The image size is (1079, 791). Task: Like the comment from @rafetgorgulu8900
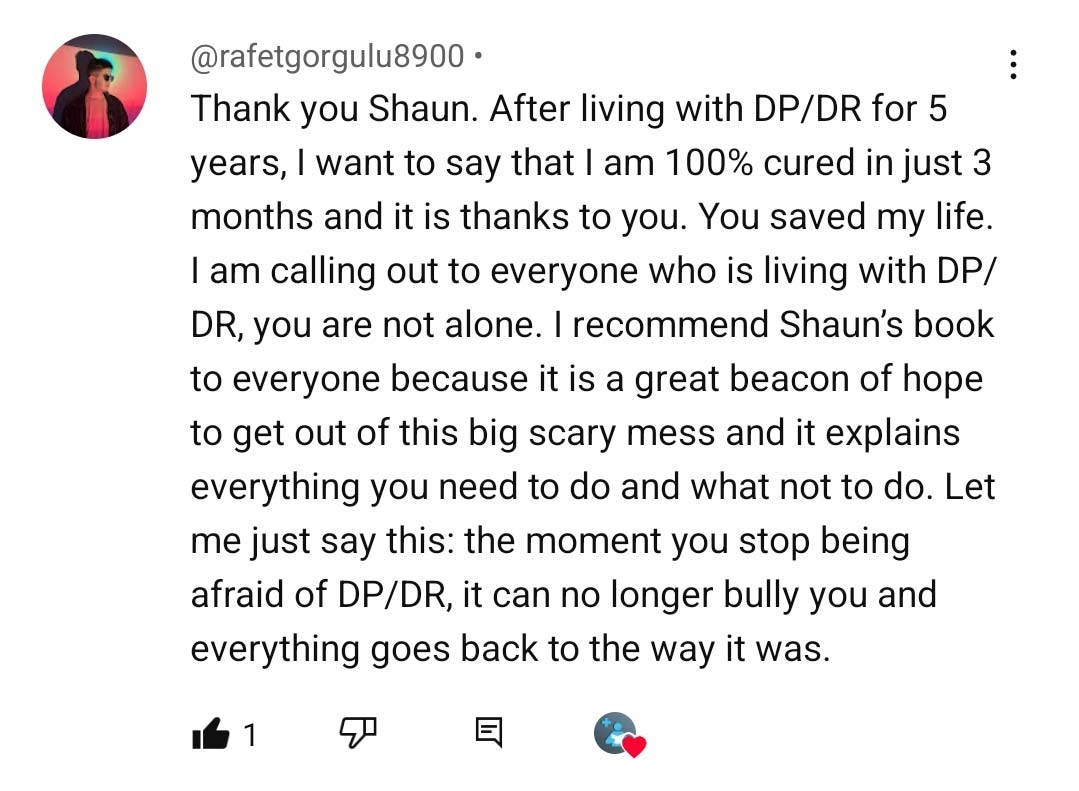tap(209, 735)
